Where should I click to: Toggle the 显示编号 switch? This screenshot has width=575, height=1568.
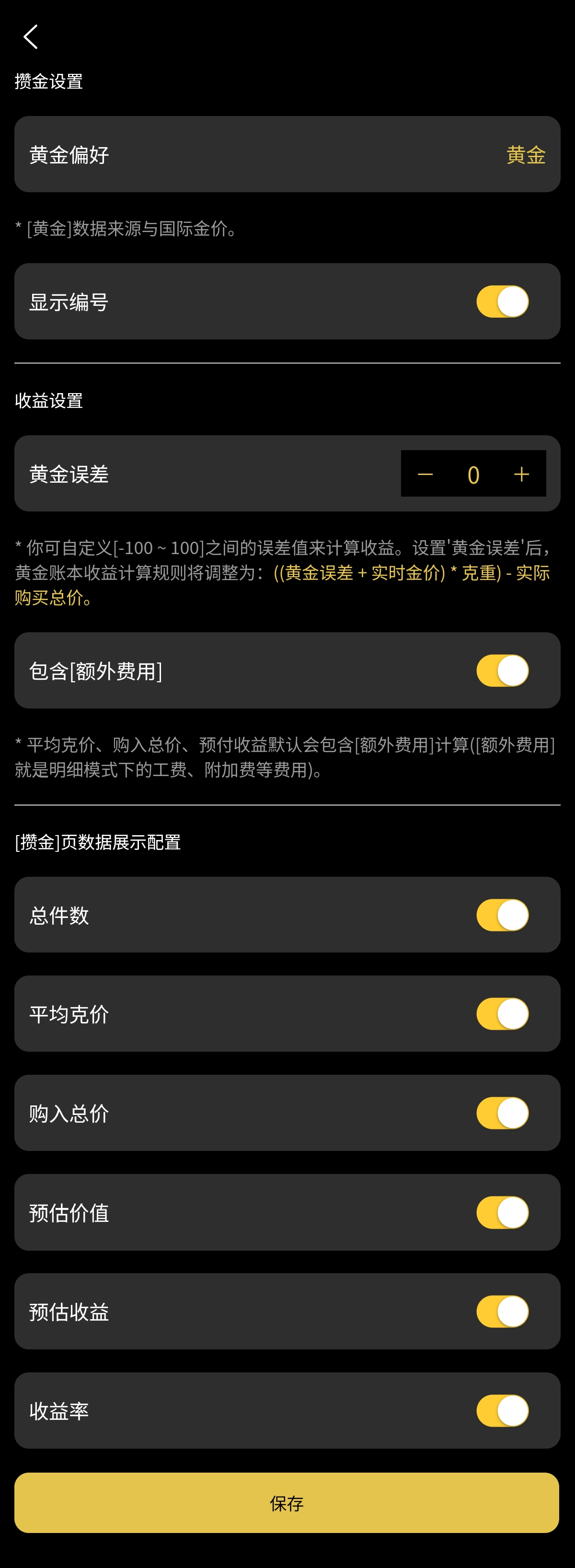click(x=502, y=302)
